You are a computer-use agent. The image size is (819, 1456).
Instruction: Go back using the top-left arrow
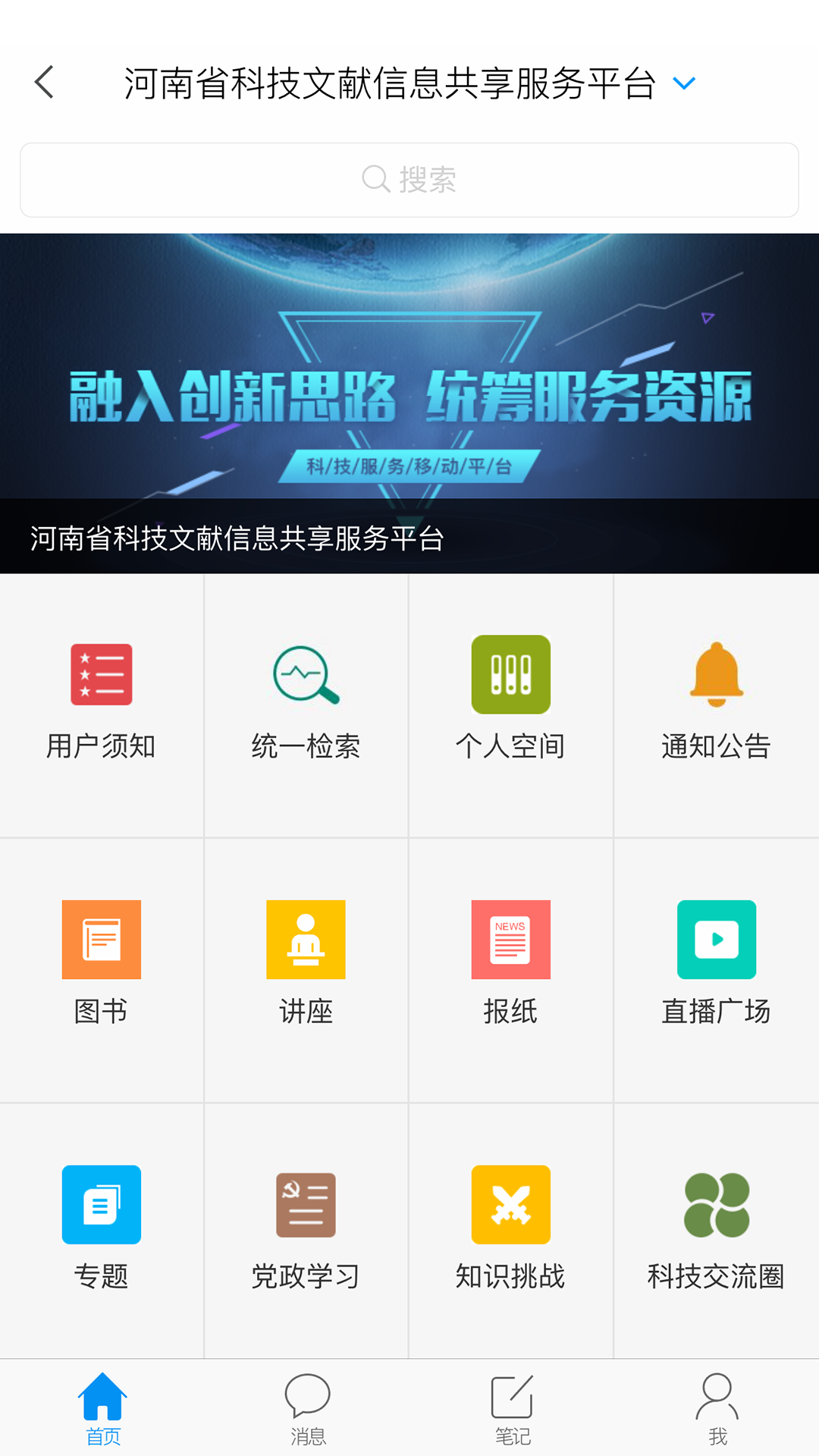(x=44, y=82)
